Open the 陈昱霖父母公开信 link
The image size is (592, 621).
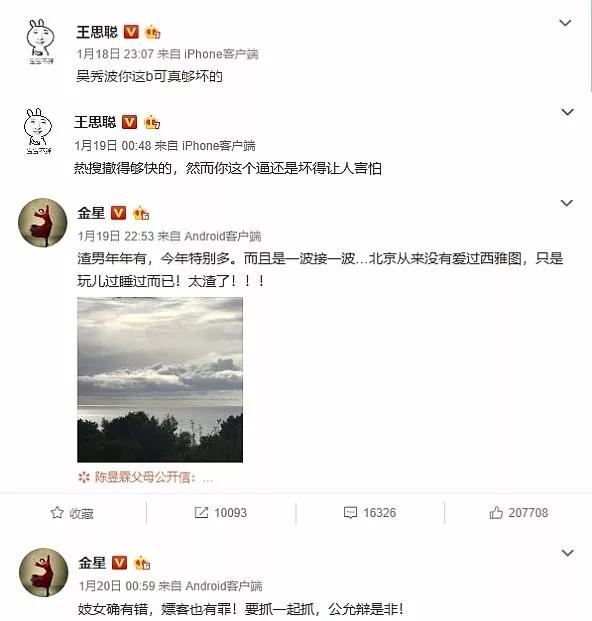pyautogui.click(x=146, y=478)
